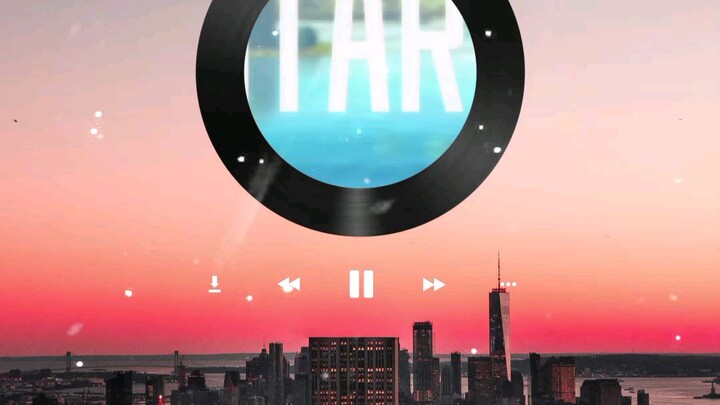Pause the playing track
This screenshot has width=720, height=405.
coord(361,284)
